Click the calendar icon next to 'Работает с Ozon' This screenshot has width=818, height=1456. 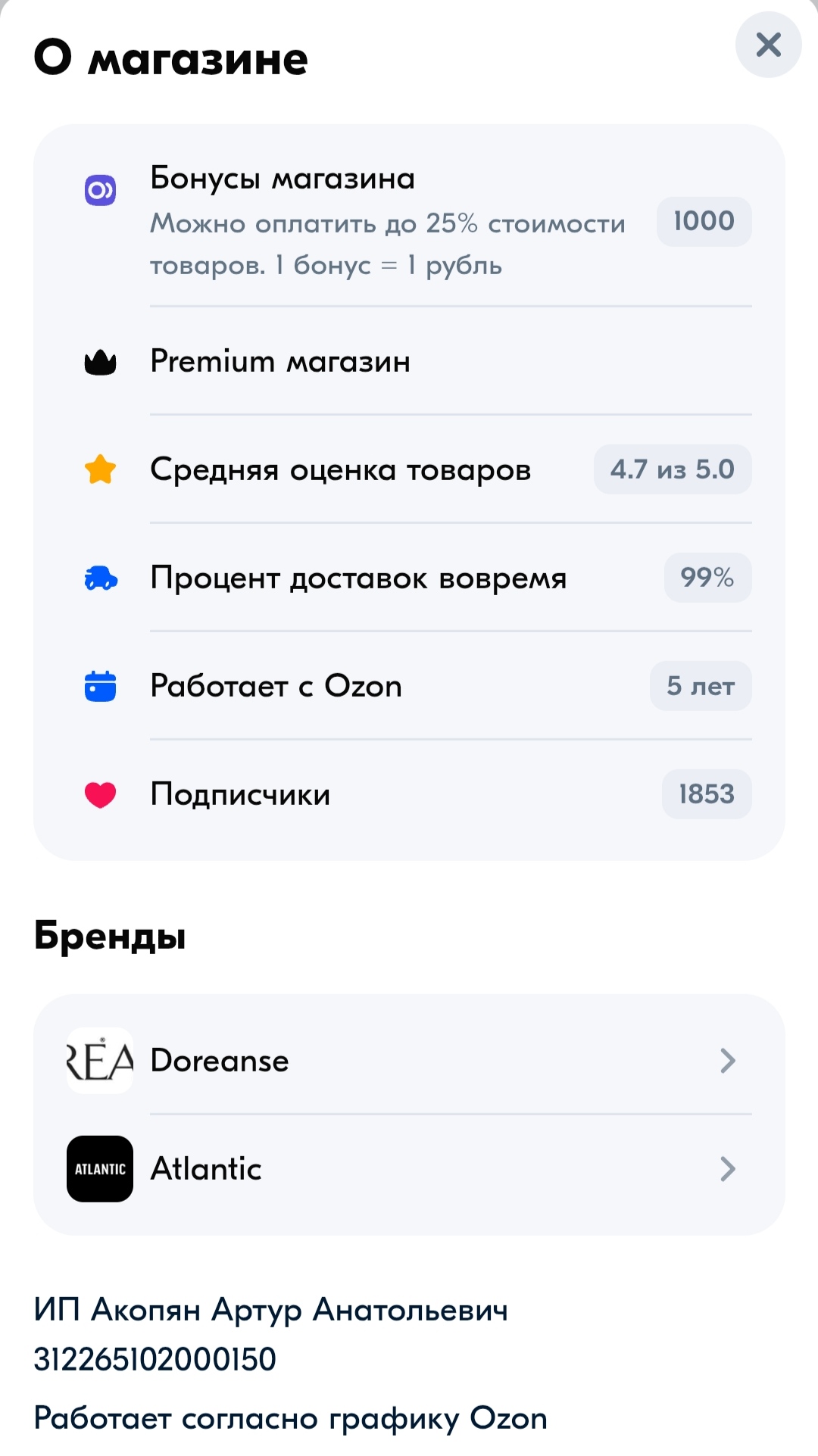coord(99,685)
